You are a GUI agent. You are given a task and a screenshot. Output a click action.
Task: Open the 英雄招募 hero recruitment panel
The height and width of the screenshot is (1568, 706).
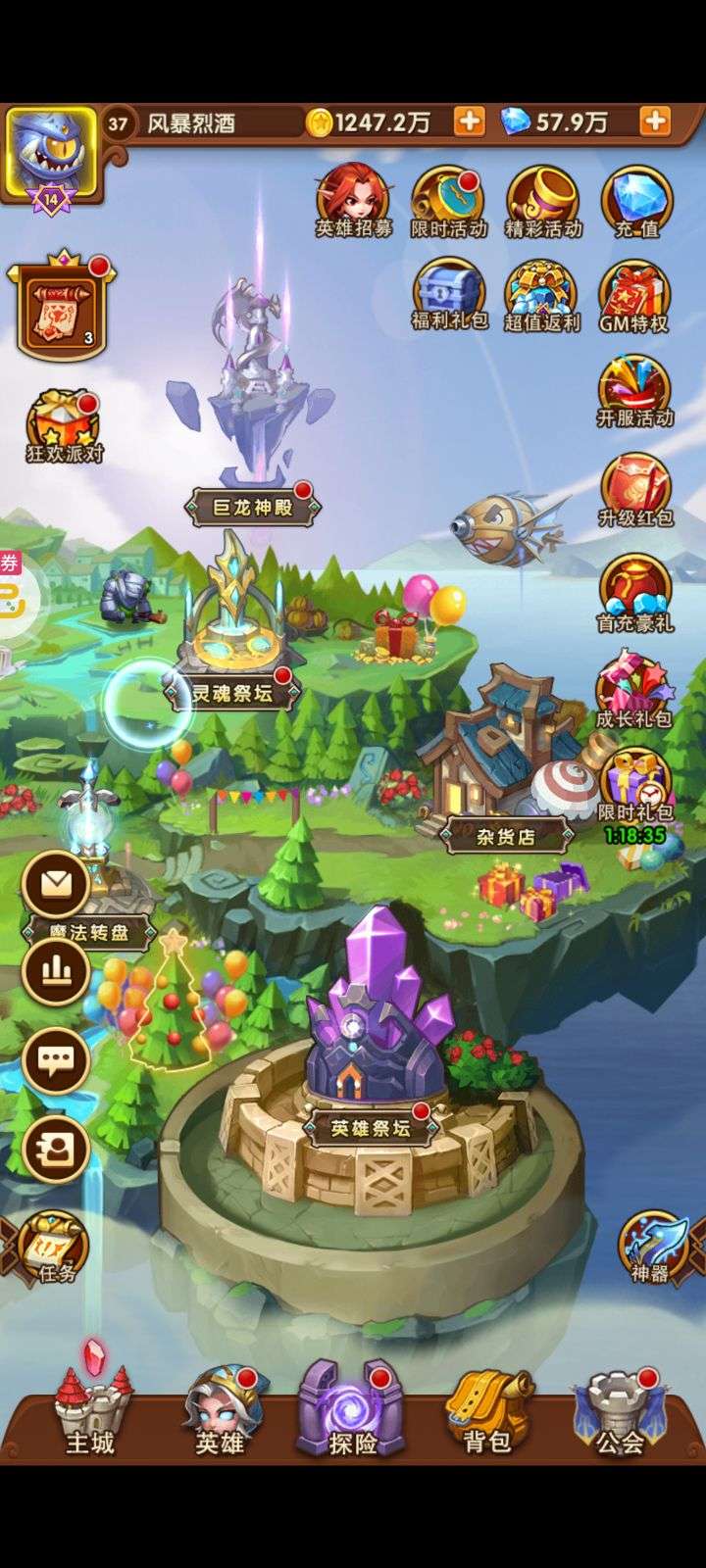tap(356, 201)
